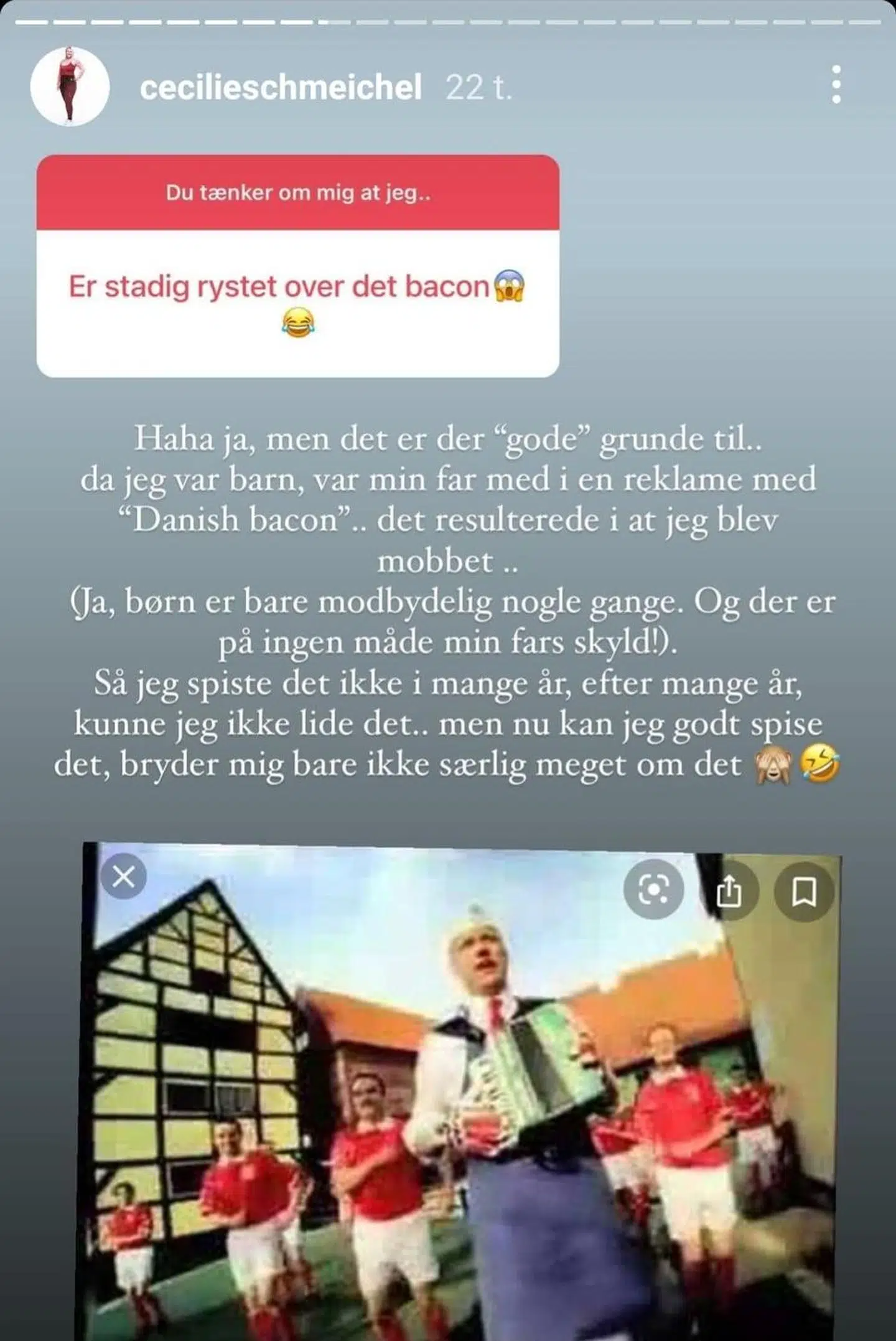Open the story's three-dot overflow menu

(x=836, y=85)
